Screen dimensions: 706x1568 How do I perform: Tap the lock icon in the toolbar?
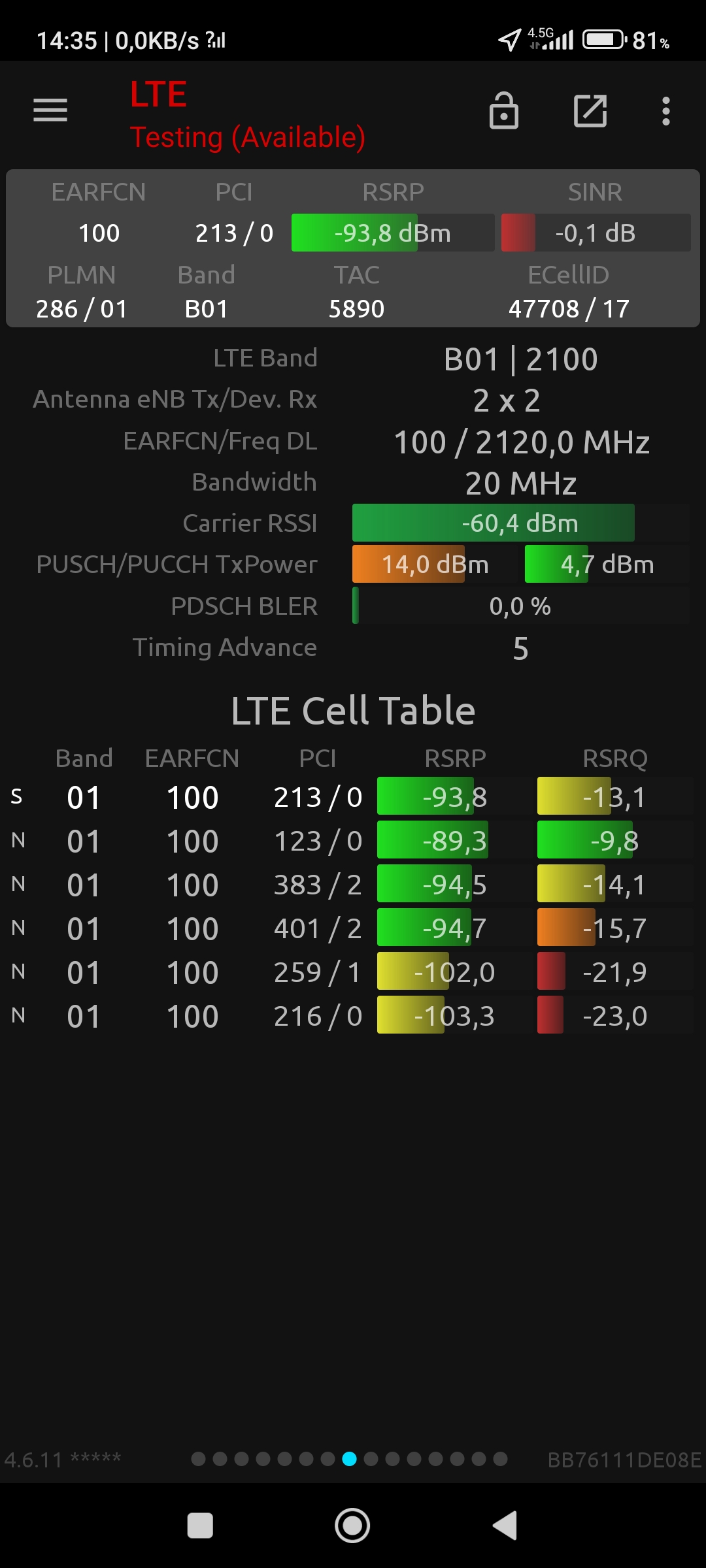pos(504,110)
